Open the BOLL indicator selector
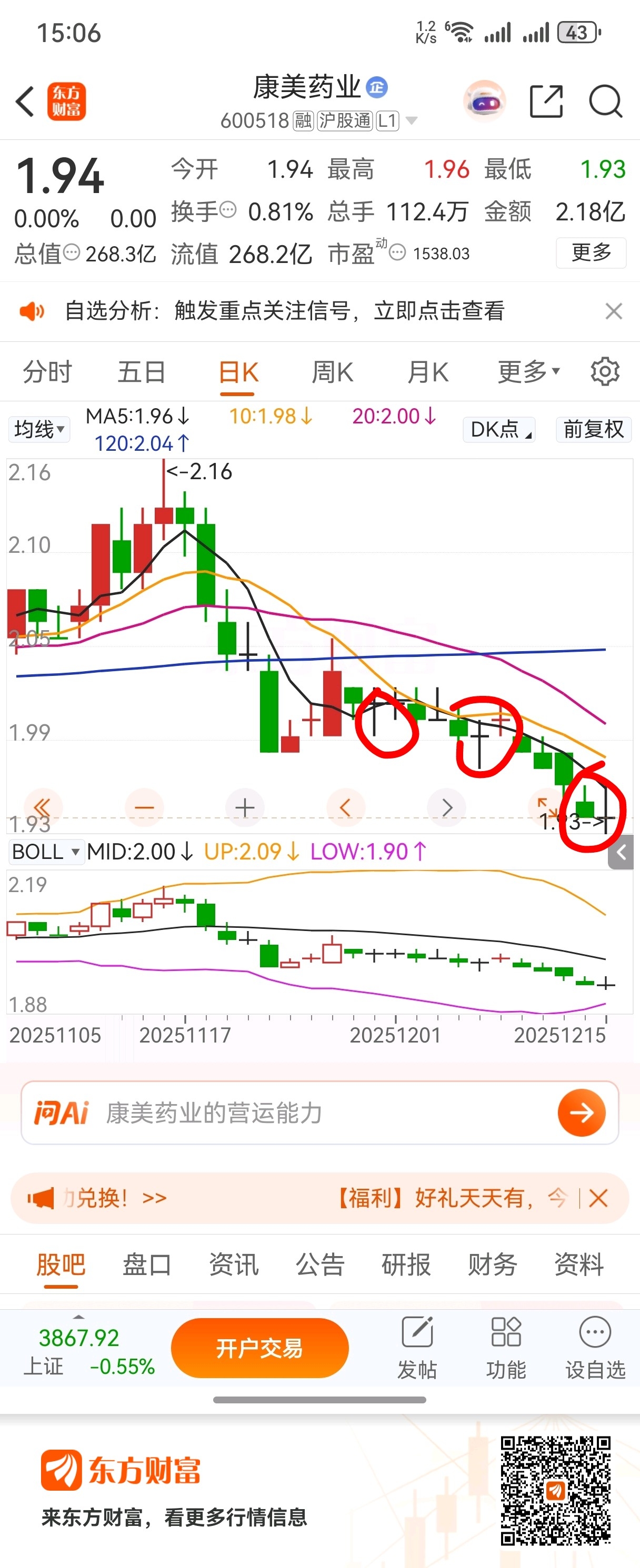 tap(46, 851)
